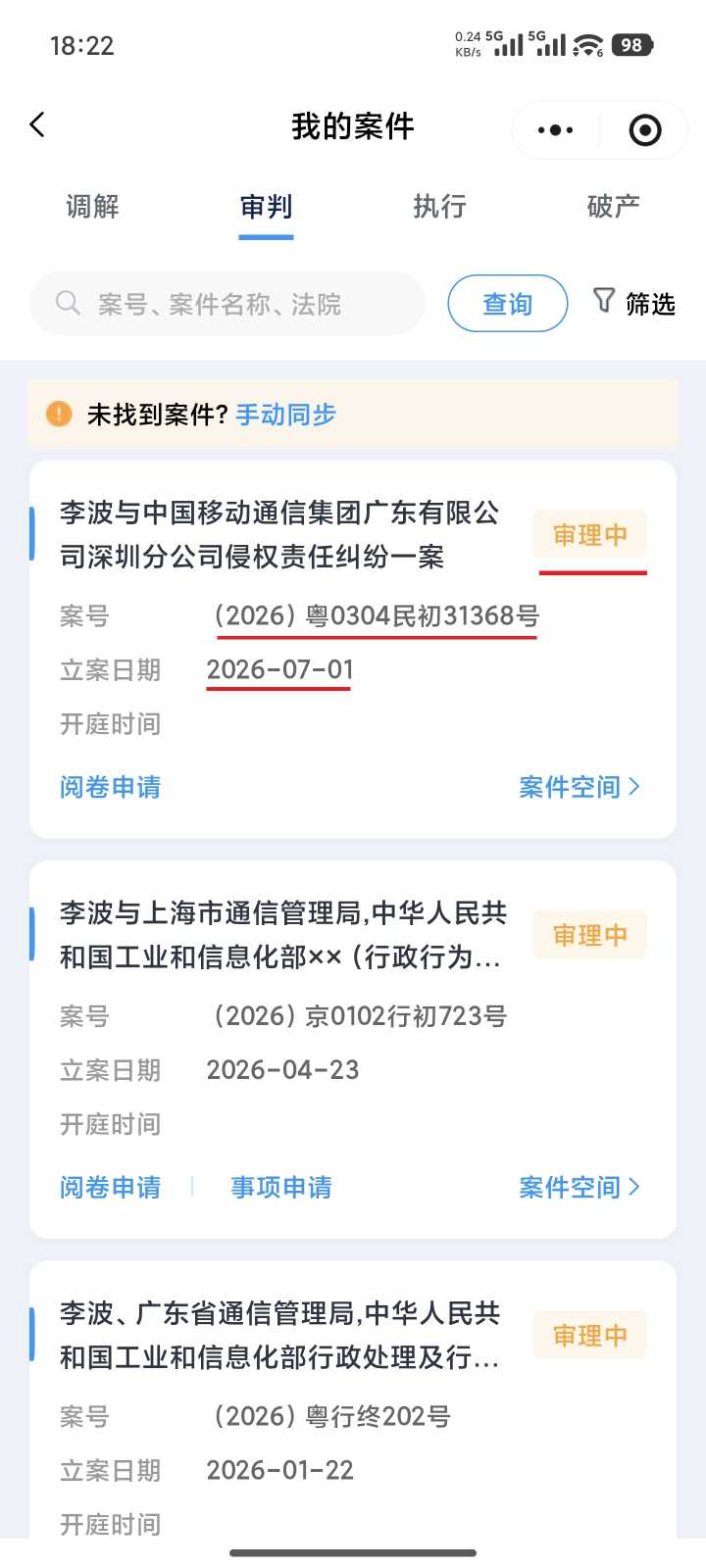Open the mini program three-dot menu
706x1568 pixels.
coord(555,129)
